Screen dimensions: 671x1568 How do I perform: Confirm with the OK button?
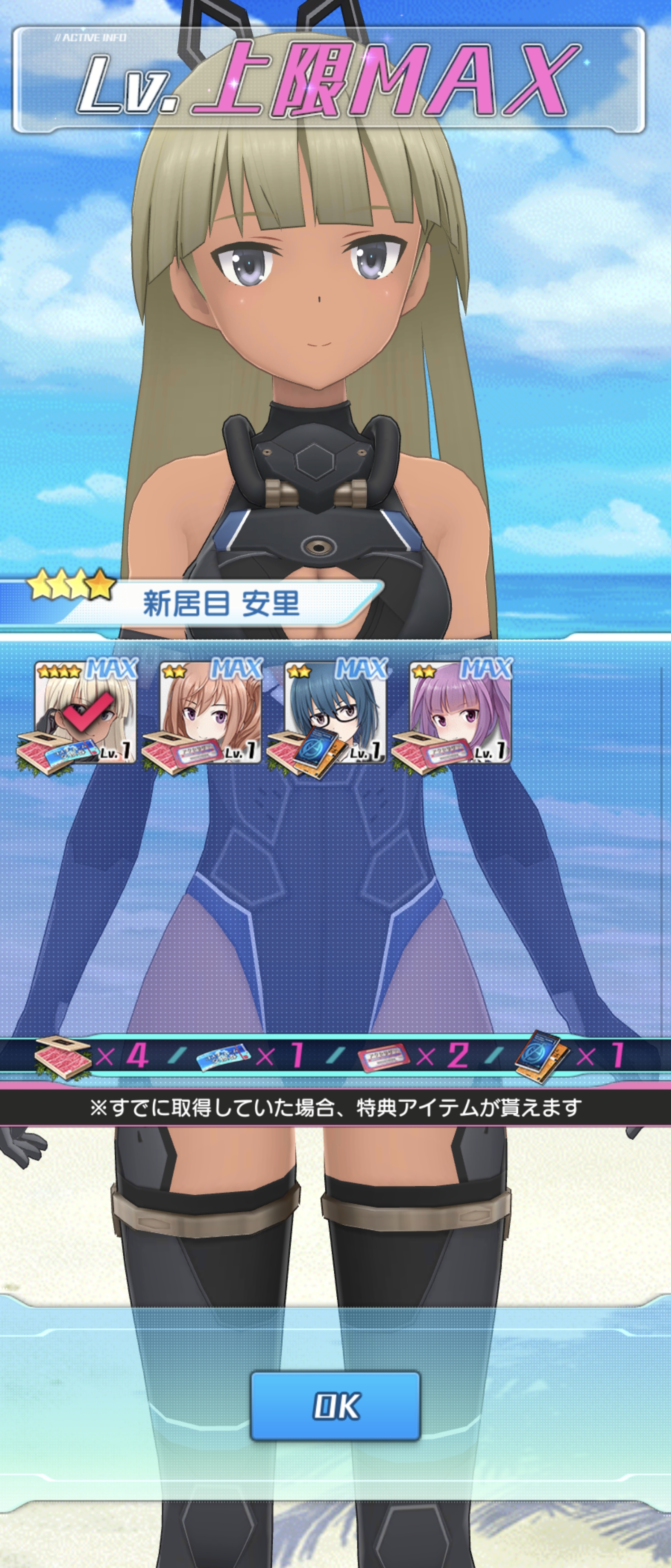(x=335, y=1405)
